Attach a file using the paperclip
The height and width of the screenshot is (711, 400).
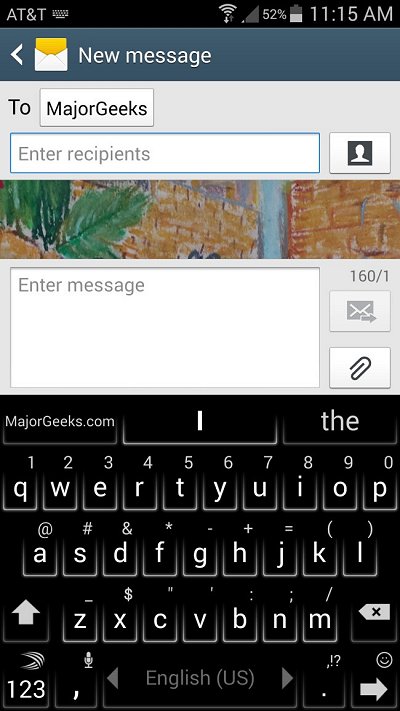360,368
